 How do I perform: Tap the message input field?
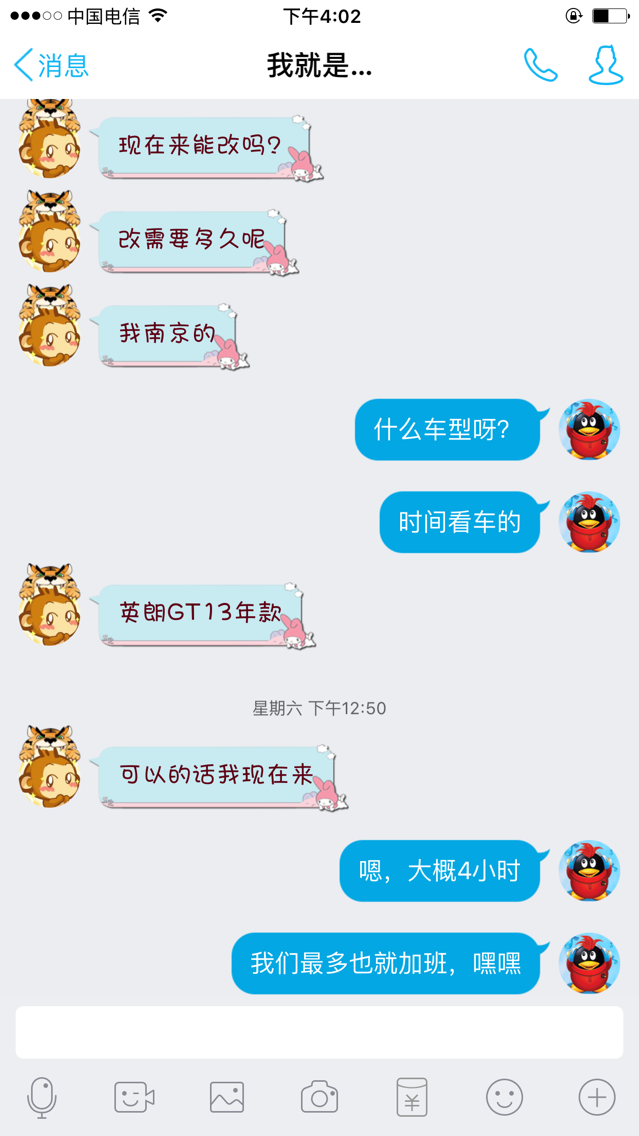(x=320, y=1032)
